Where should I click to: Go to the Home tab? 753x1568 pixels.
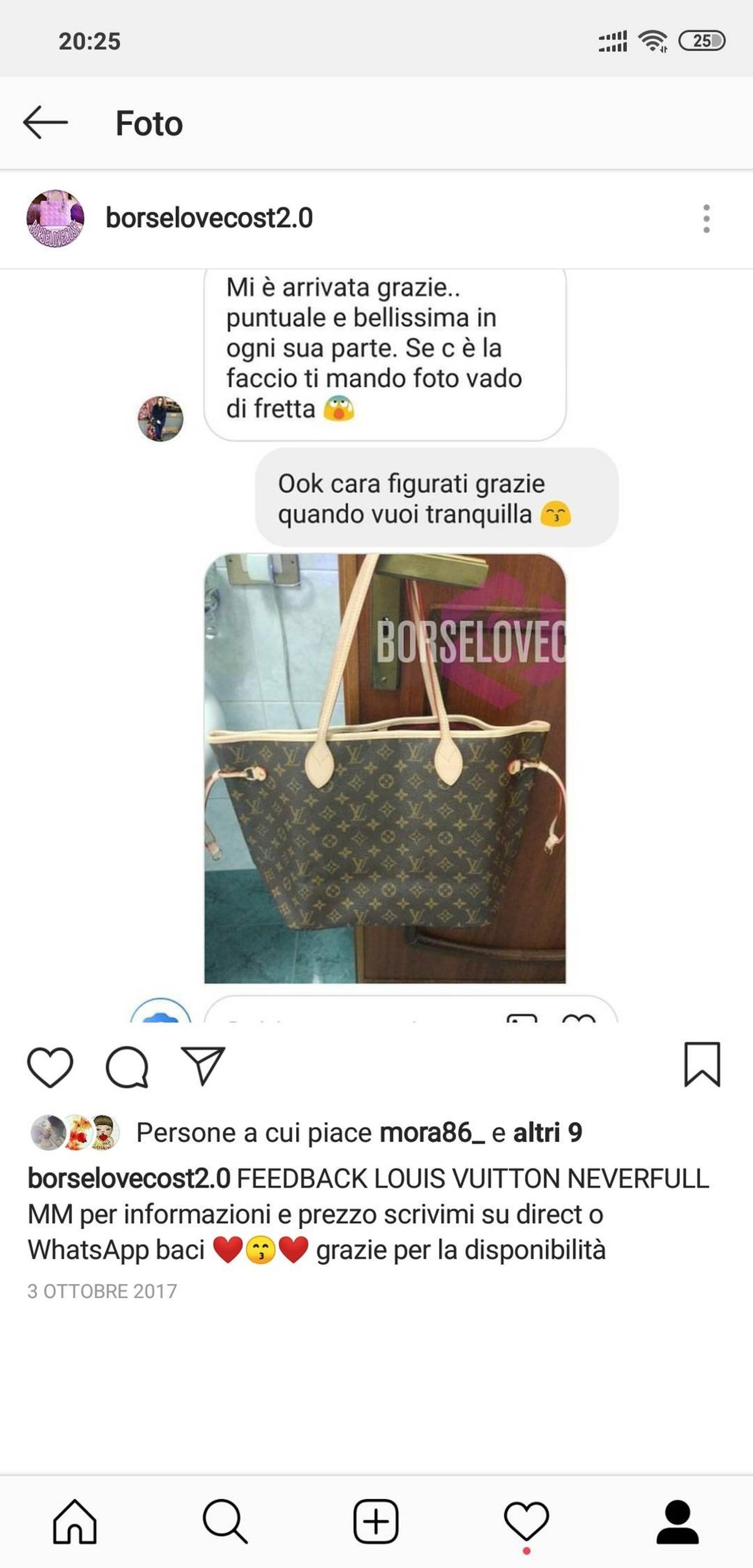pos(75,1522)
